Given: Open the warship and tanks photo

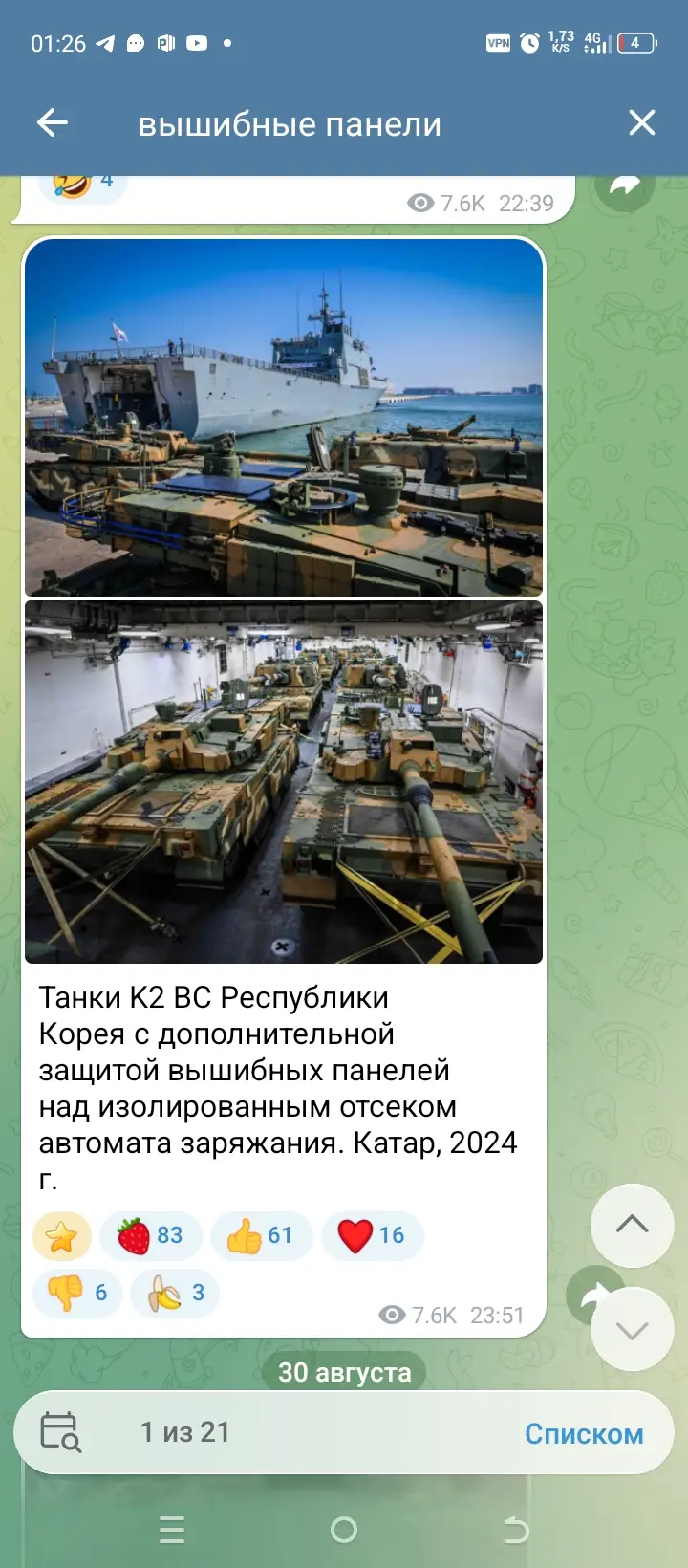Looking at the screenshot, I should click(284, 418).
